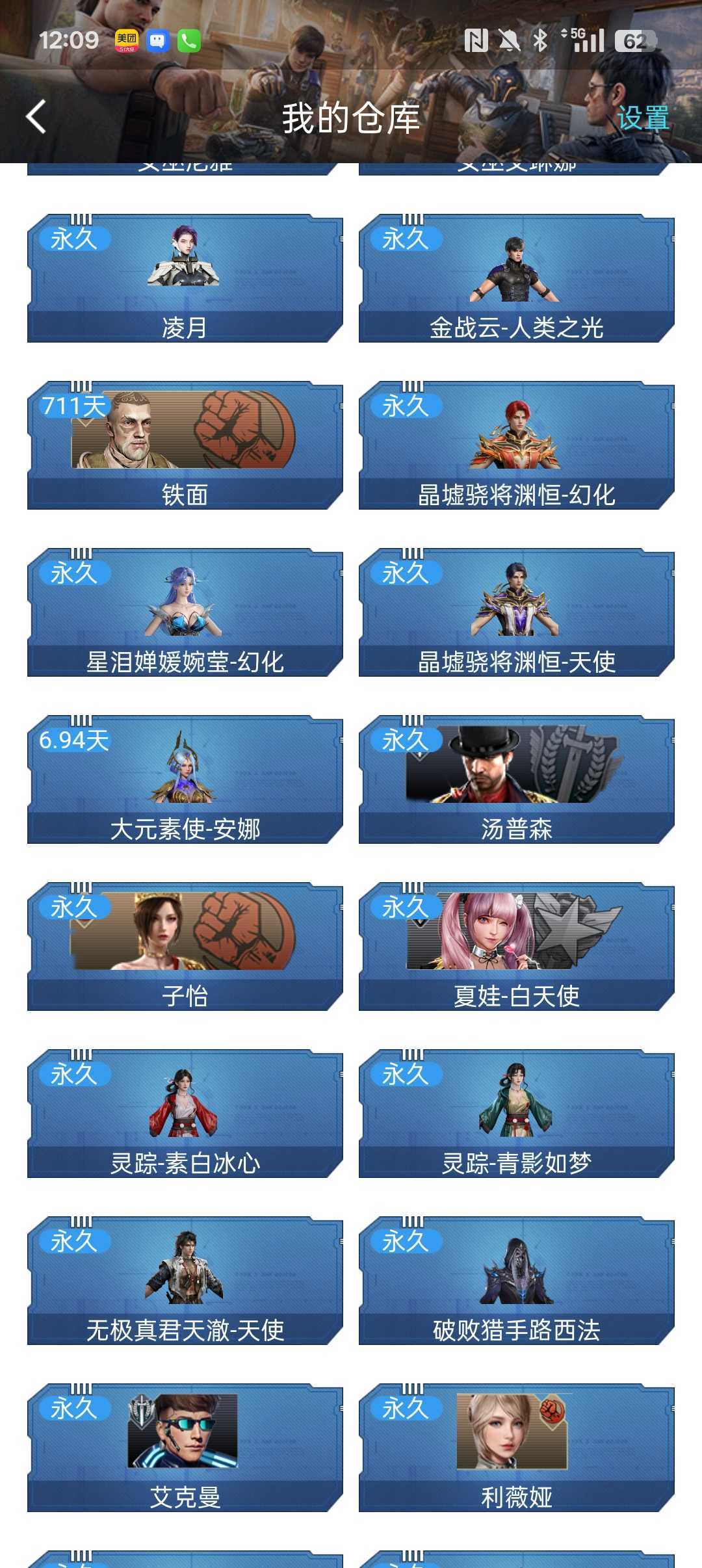This screenshot has height=1568, width=702.
Task: View the 星泪婵媛婉莹-幻化 card
Action: pos(185,612)
